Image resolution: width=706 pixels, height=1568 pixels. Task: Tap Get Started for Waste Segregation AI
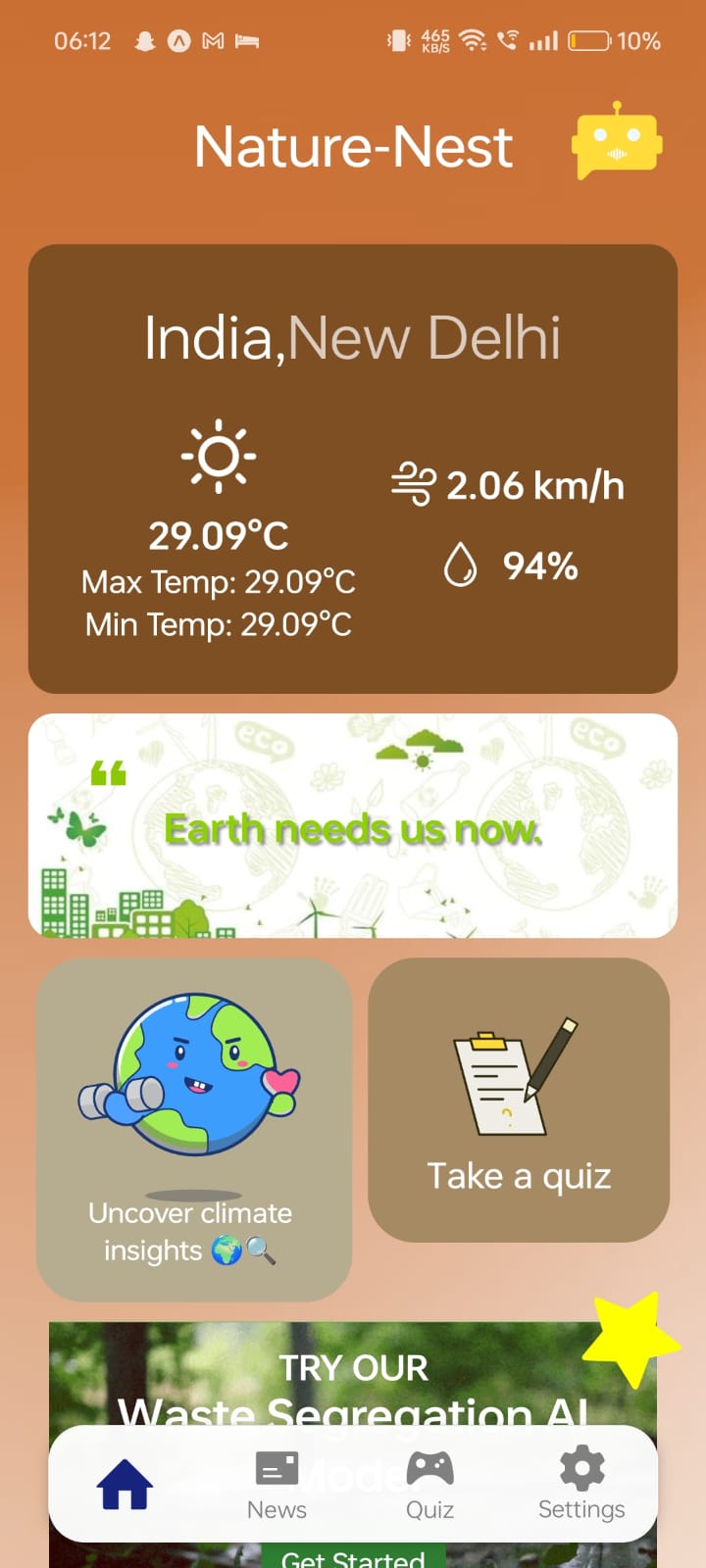(x=353, y=1556)
